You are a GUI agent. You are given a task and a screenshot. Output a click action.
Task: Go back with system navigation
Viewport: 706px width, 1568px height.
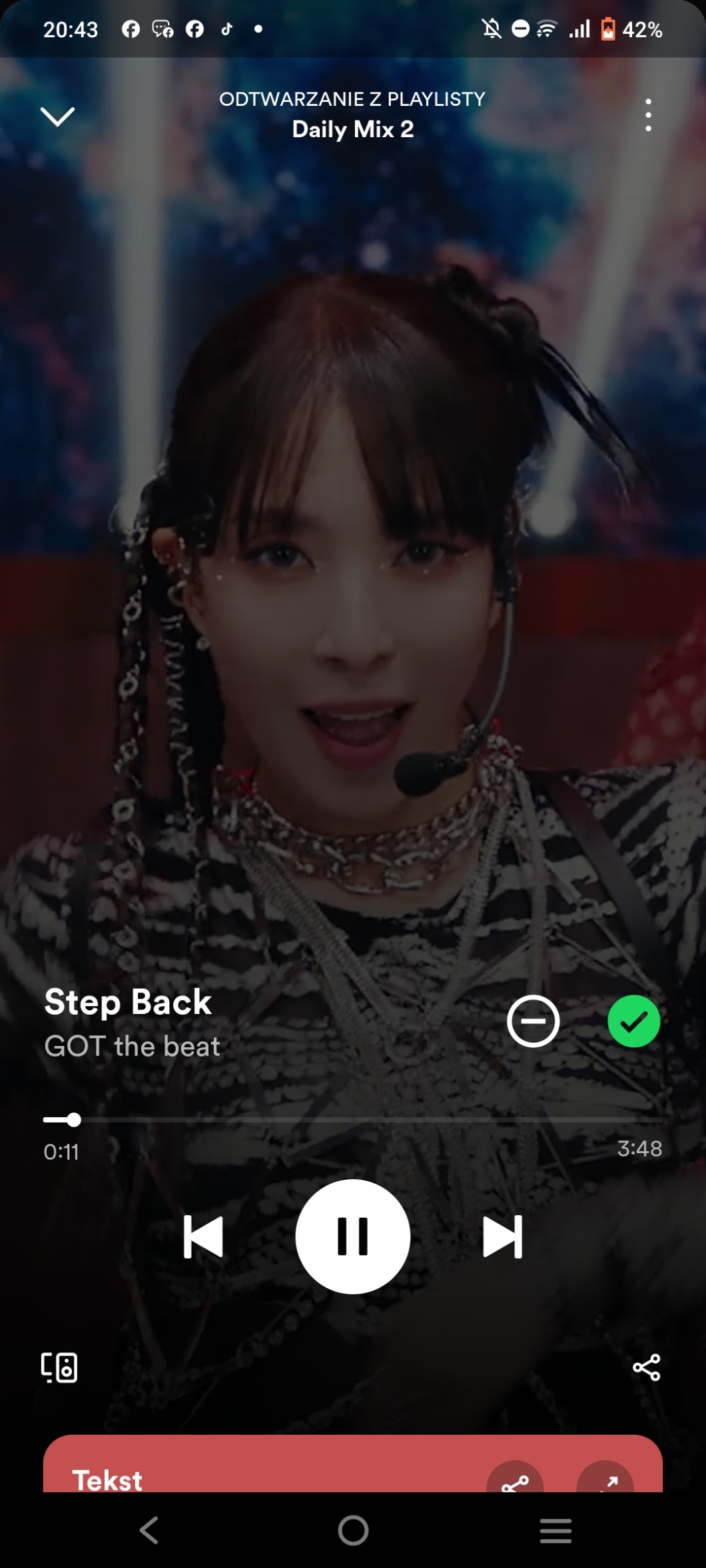coord(149,1530)
